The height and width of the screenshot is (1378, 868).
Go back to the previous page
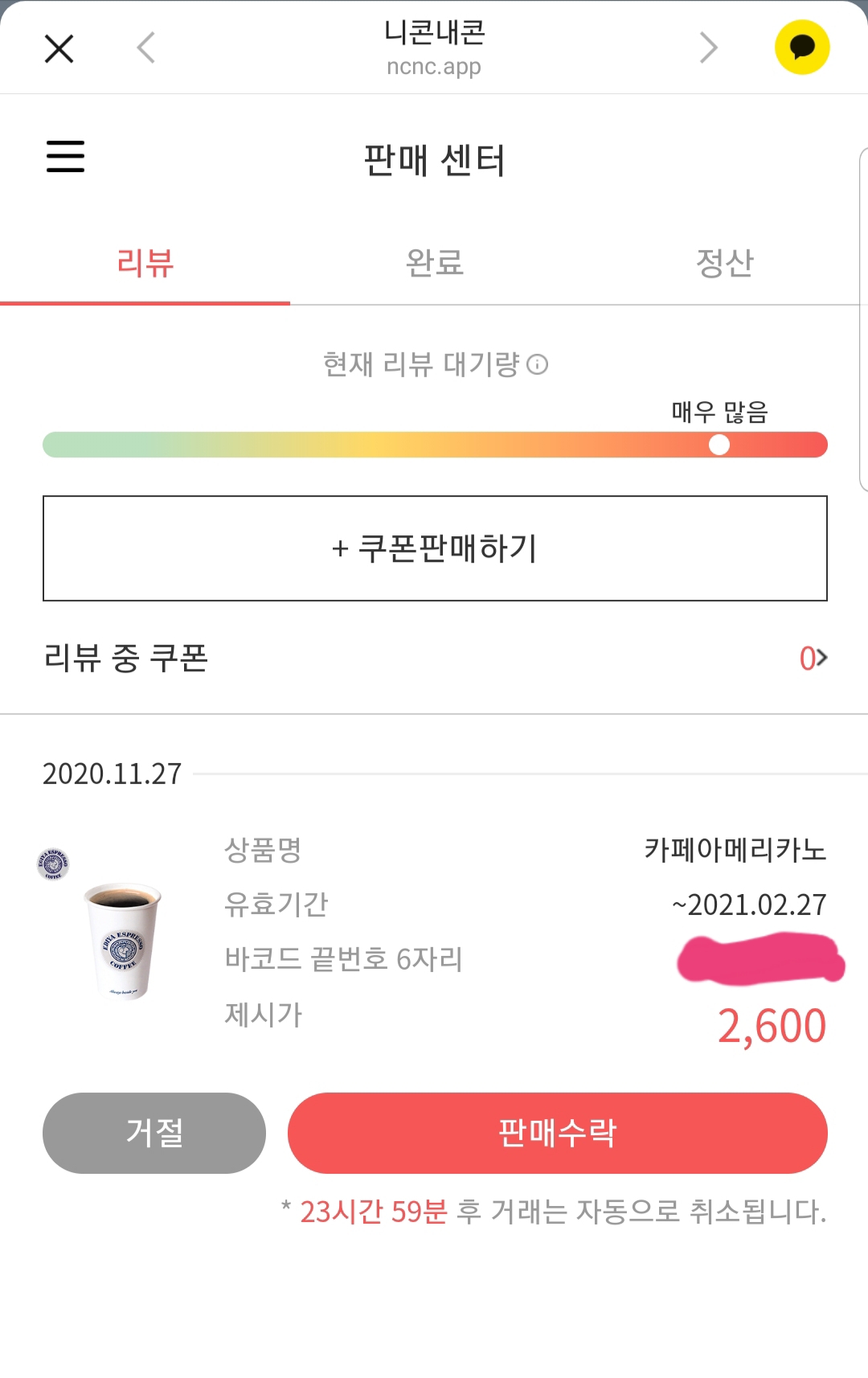tap(145, 48)
